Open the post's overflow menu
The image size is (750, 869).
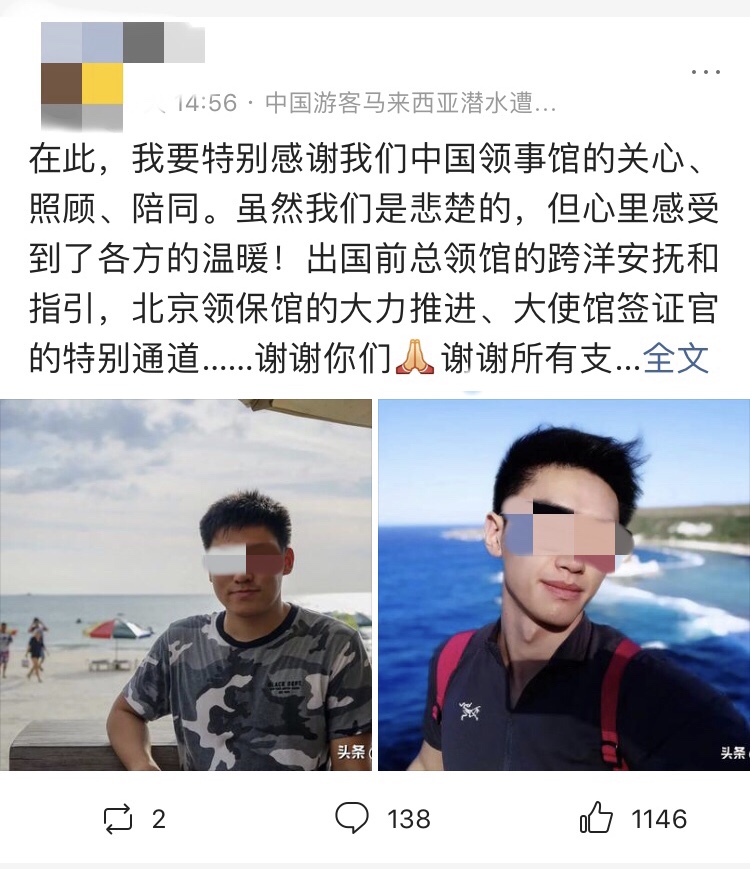(706, 72)
